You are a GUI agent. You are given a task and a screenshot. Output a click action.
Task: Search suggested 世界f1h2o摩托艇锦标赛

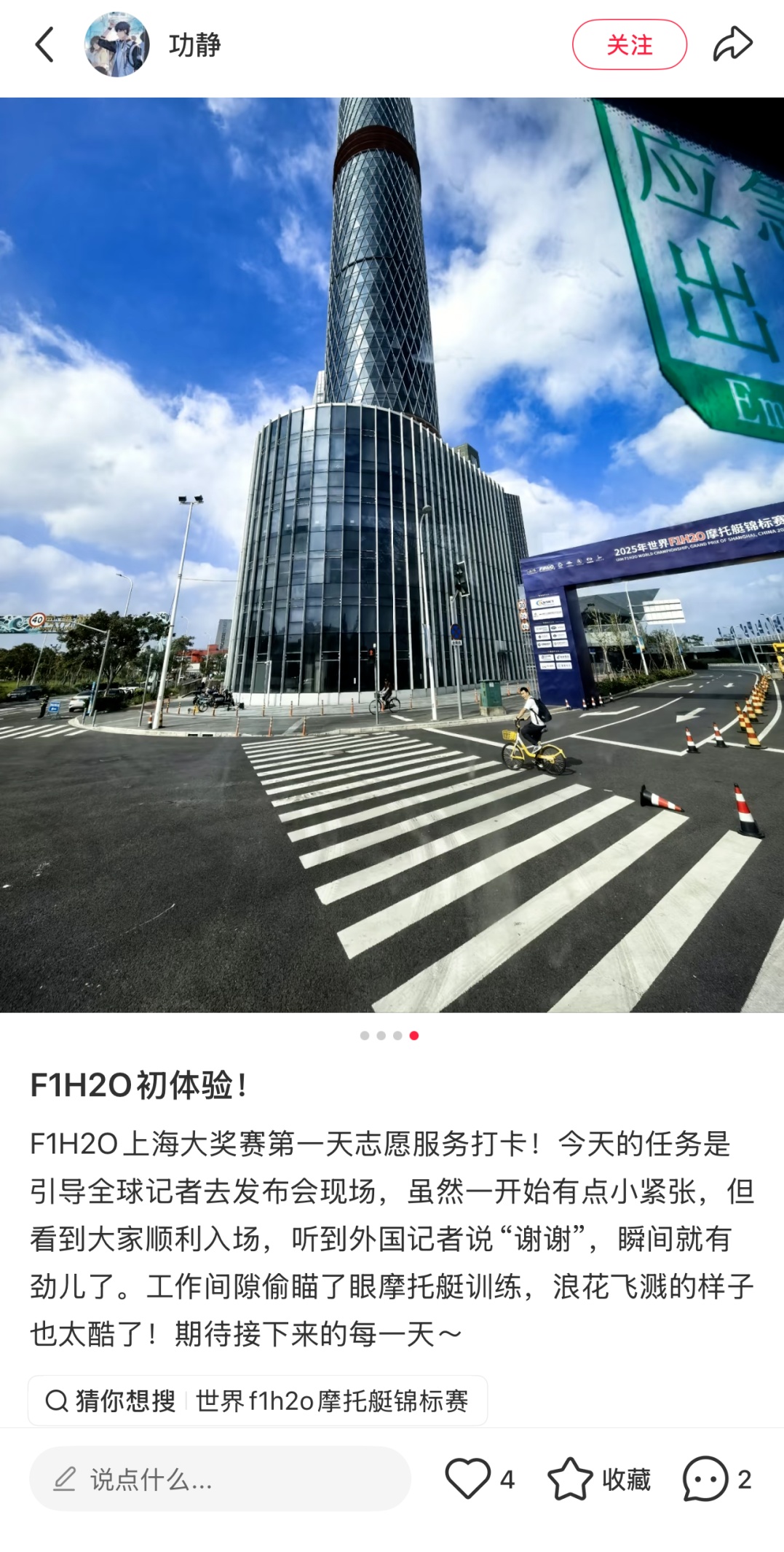pos(331,1401)
